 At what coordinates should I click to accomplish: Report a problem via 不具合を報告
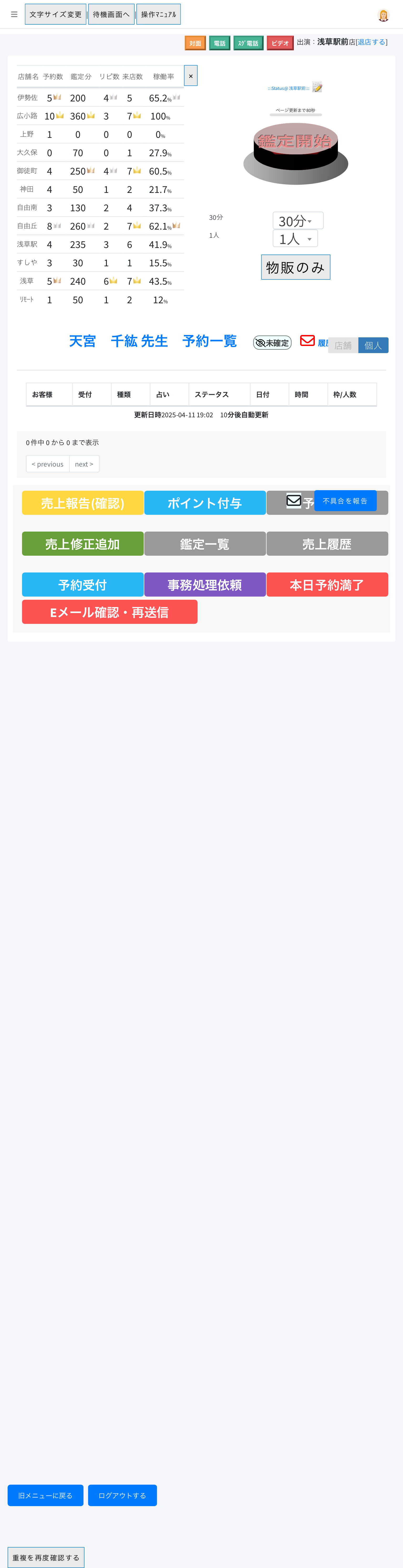345,501
